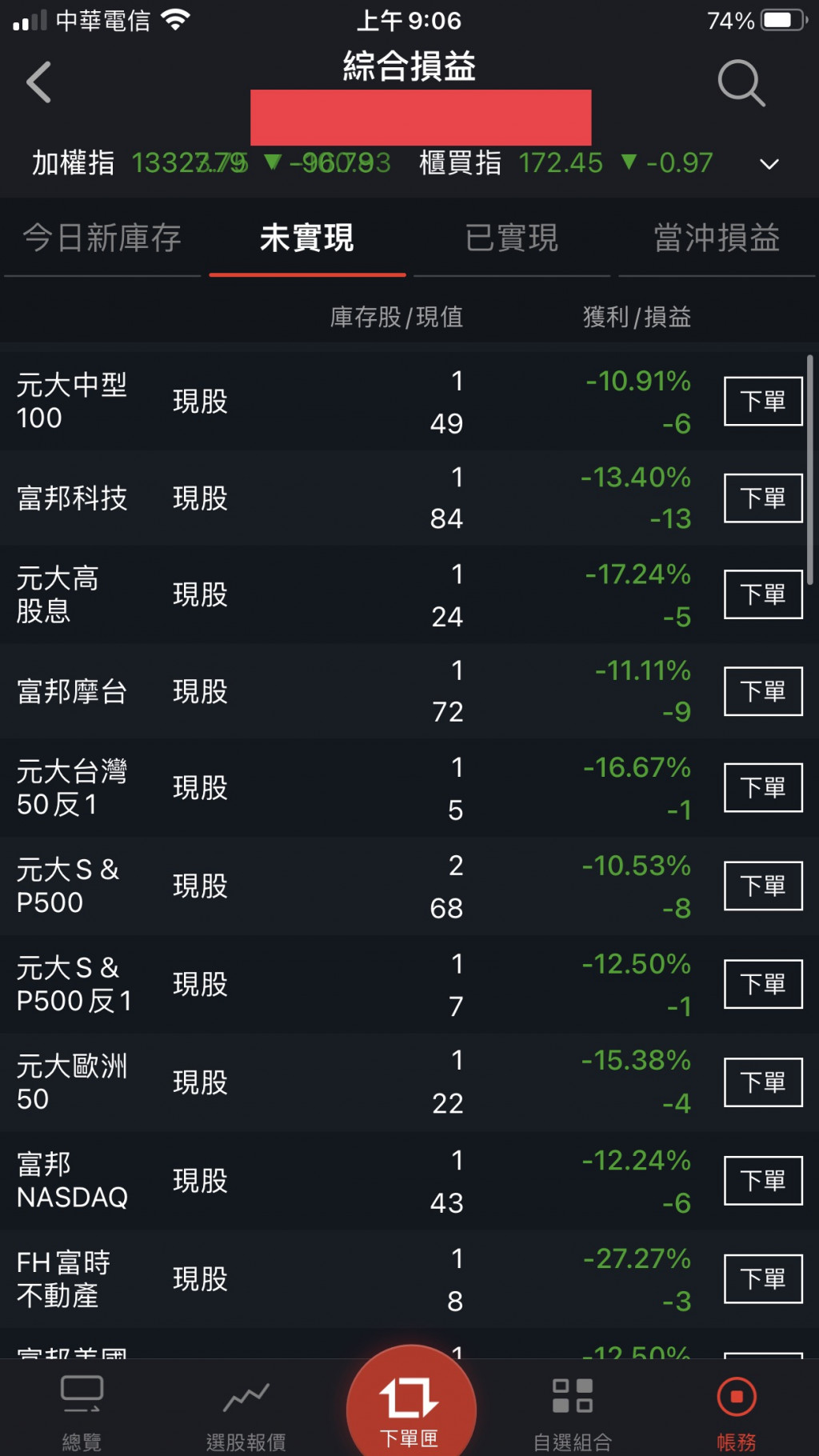Switch to 今日新庫存 tab
This screenshot has height=1456, width=819.
102,238
